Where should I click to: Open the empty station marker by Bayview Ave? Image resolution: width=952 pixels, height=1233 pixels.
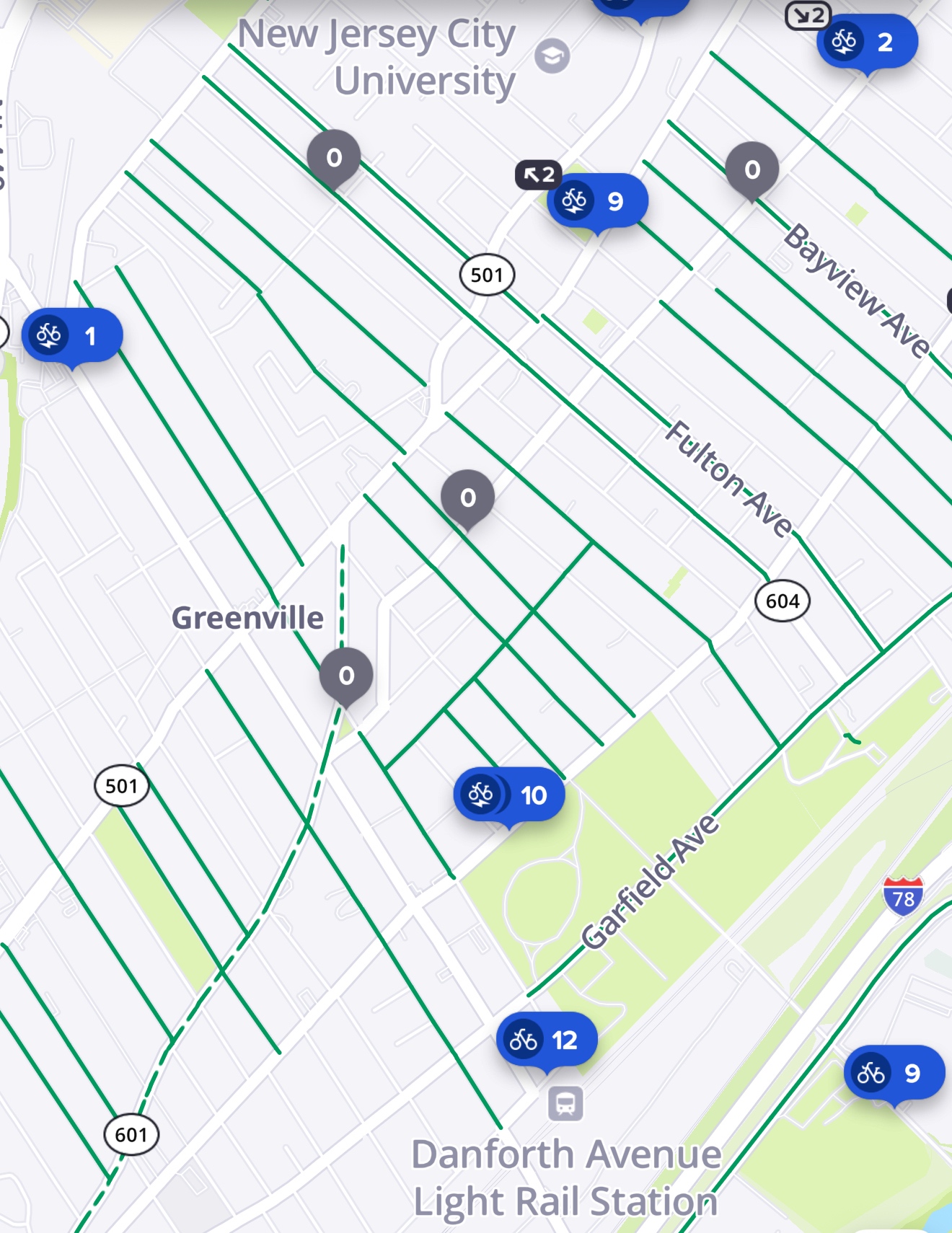coord(752,169)
